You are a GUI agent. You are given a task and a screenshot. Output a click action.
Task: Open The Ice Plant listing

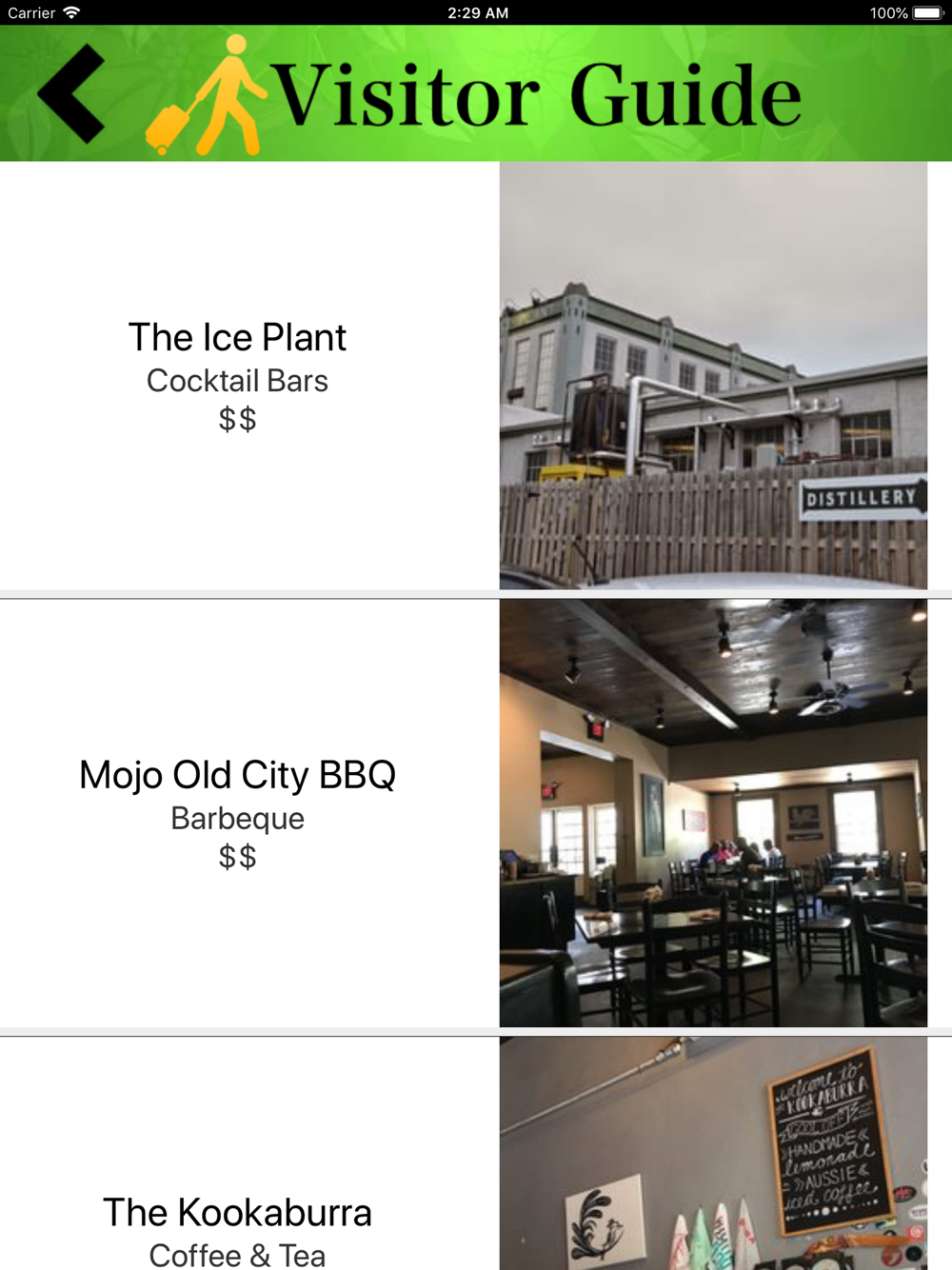pos(476,376)
